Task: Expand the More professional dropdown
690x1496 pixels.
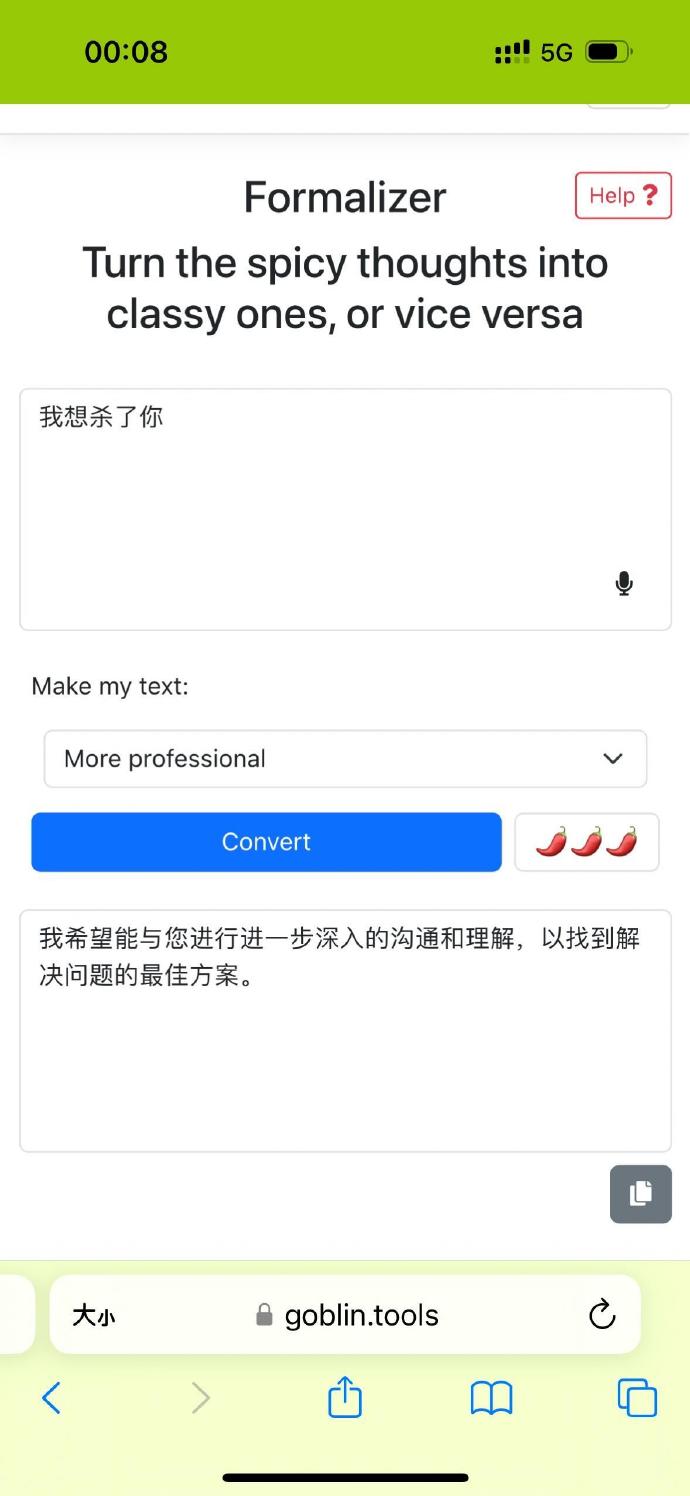Action: pyautogui.click(x=345, y=759)
